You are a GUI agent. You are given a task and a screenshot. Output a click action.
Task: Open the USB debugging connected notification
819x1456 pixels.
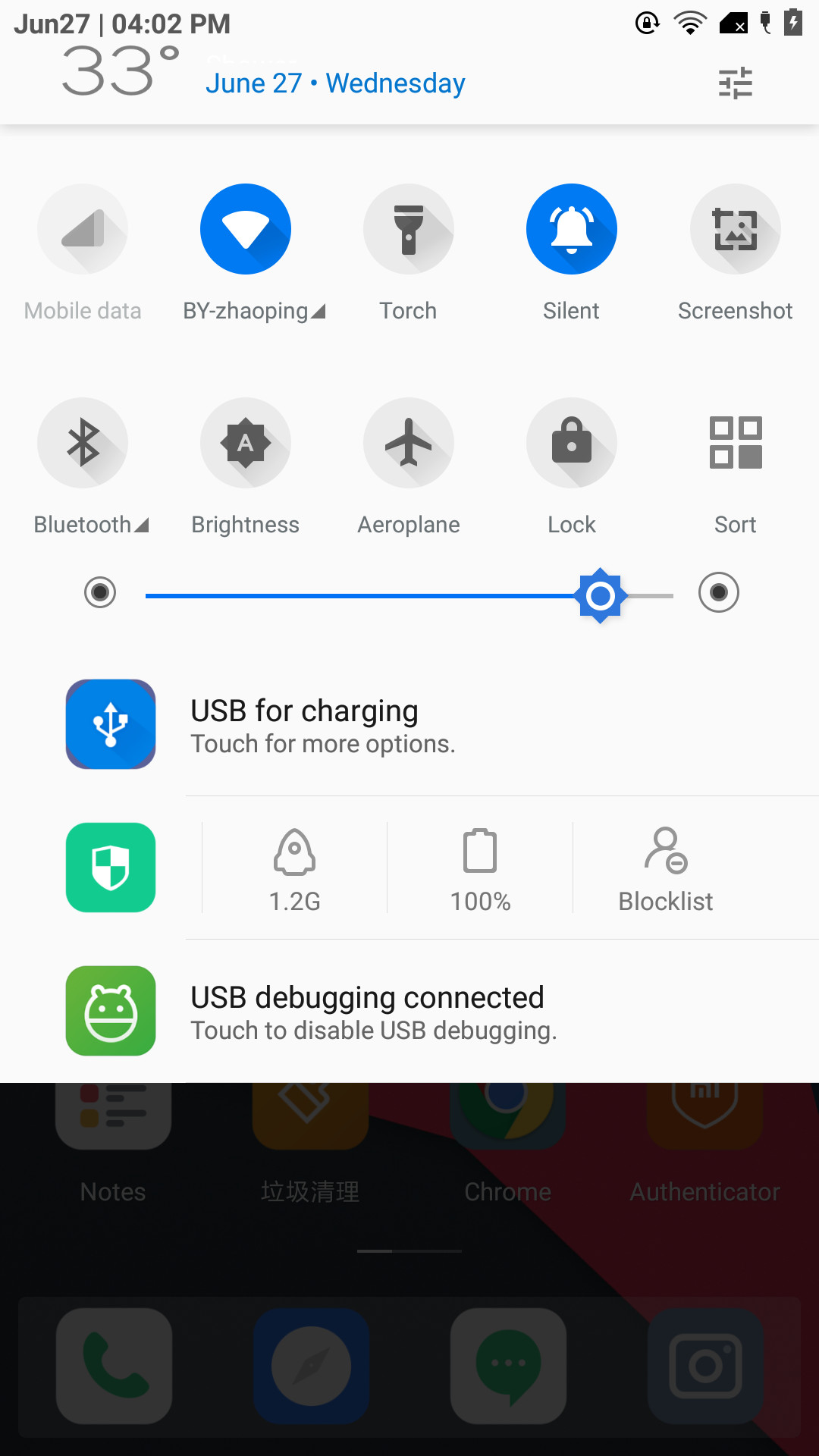(409, 1011)
